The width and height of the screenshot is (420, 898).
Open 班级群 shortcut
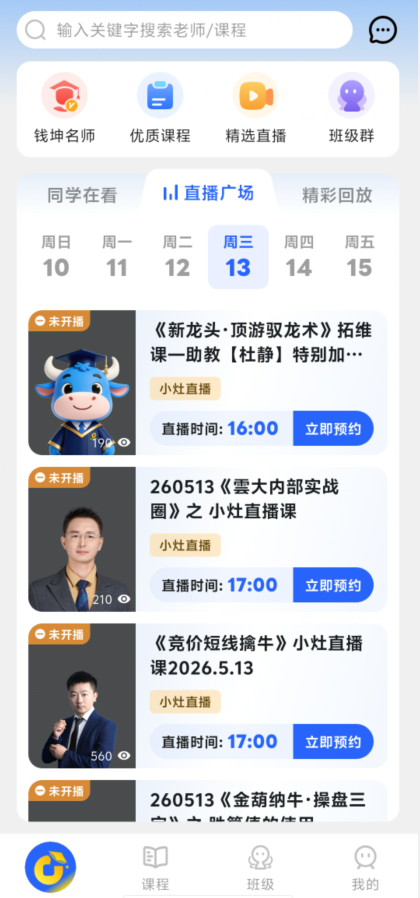(x=351, y=108)
